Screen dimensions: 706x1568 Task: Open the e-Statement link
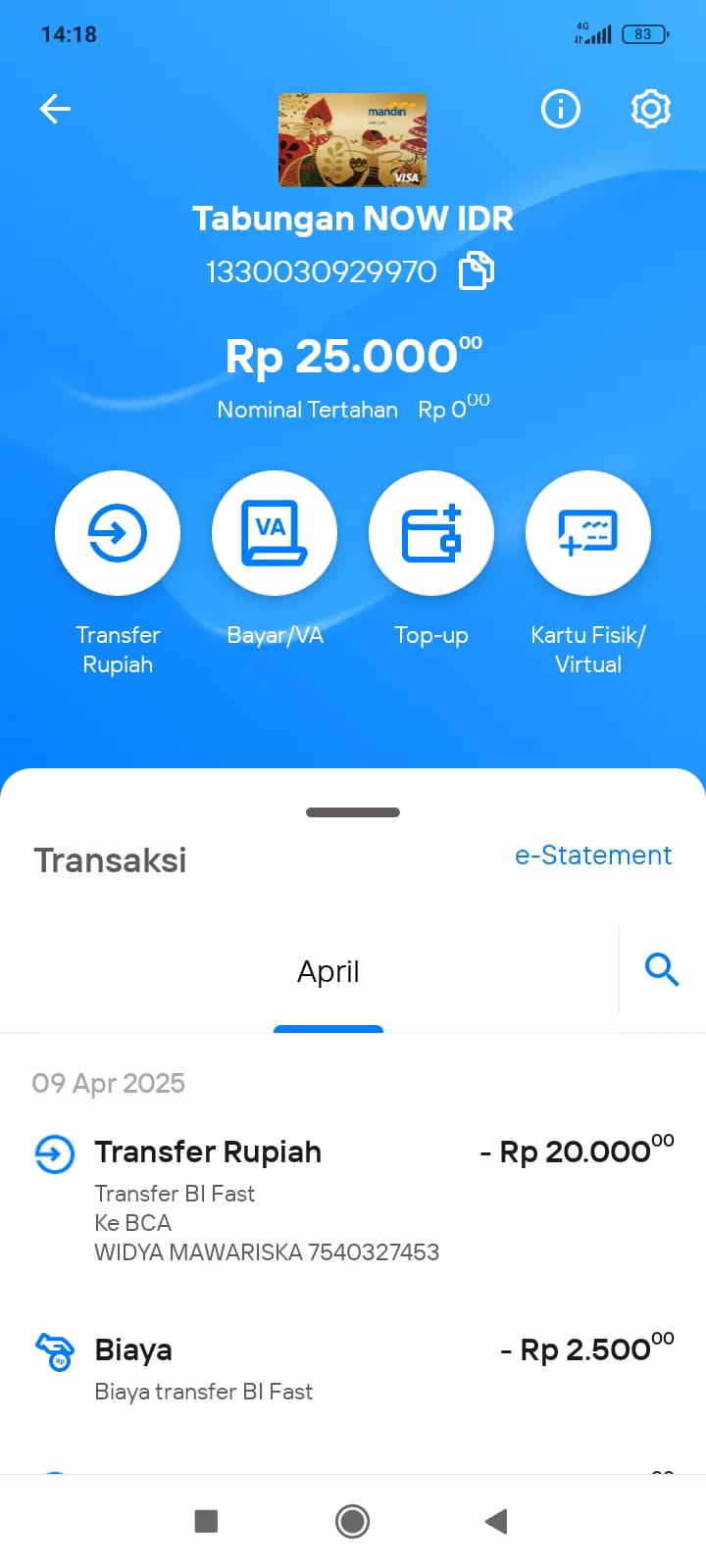pos(593,856)
